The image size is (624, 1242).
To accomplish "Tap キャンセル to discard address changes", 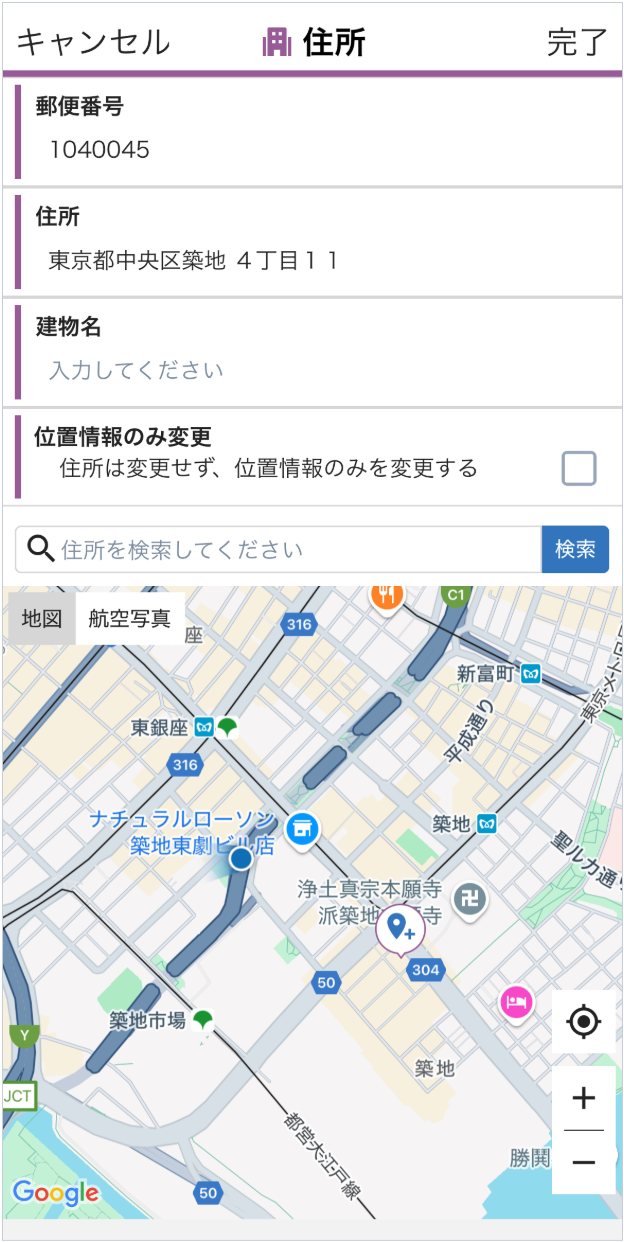I will click(93, 42).
